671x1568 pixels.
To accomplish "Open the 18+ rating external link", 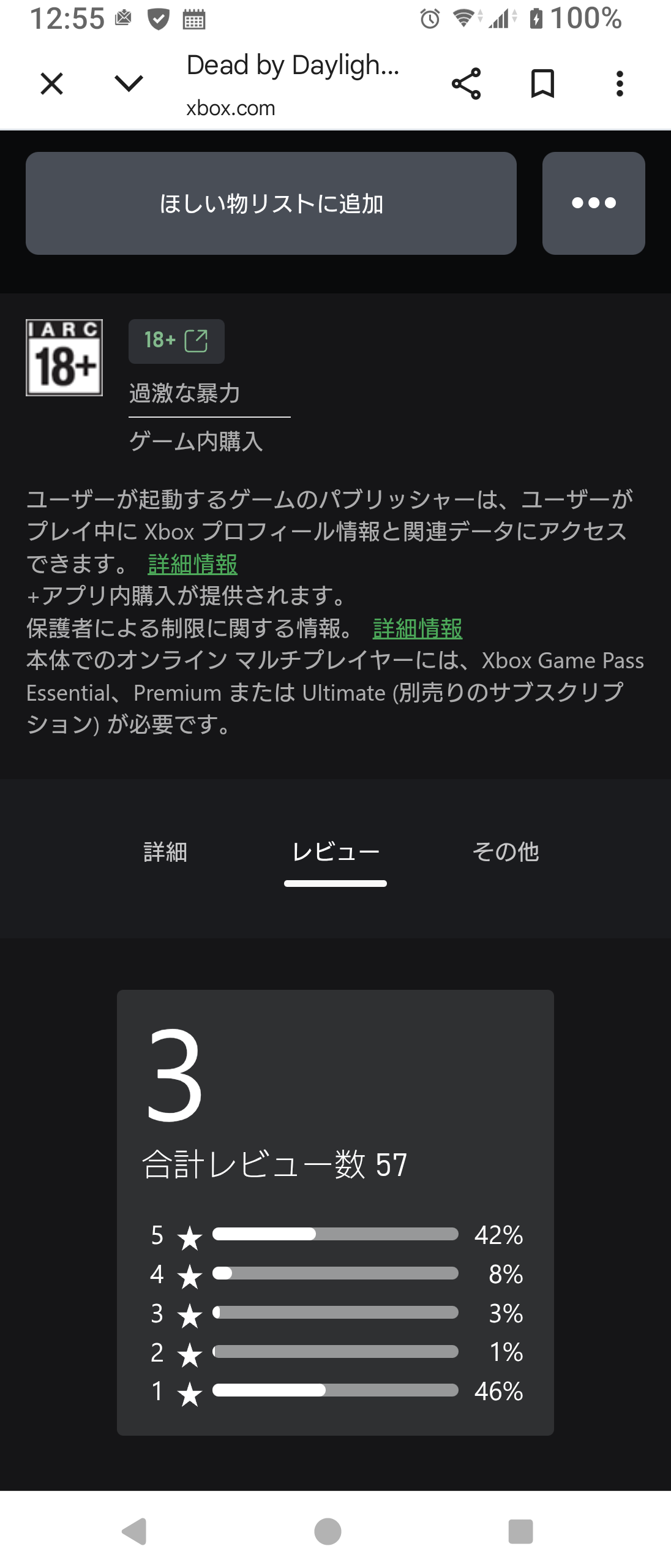I will pyautogui.click(x=176, y=341).
